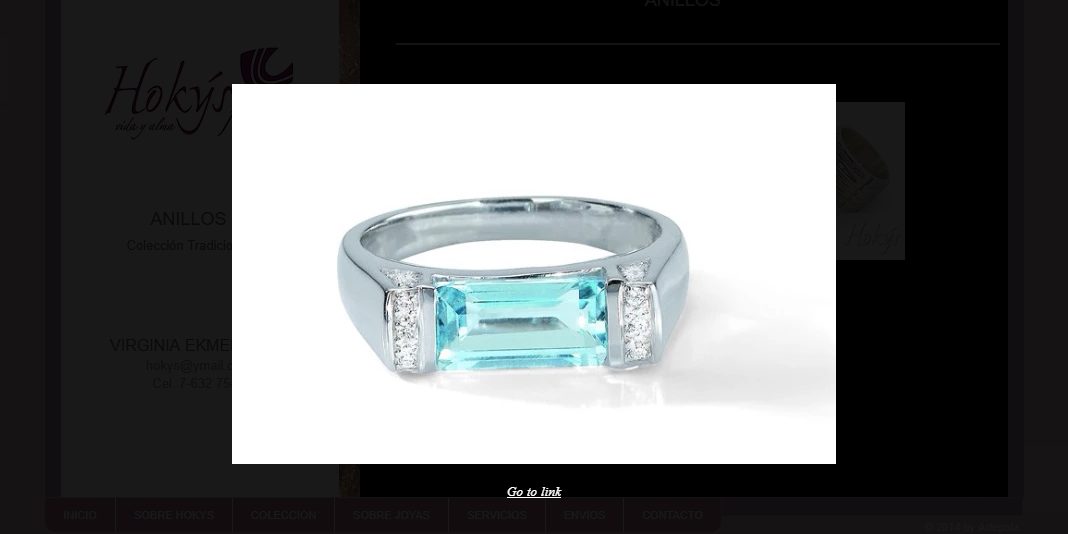The image size is (1068, 534).
Task: Open the CONTACTO page
Action: pyautogui.click(x=672, y=515)
